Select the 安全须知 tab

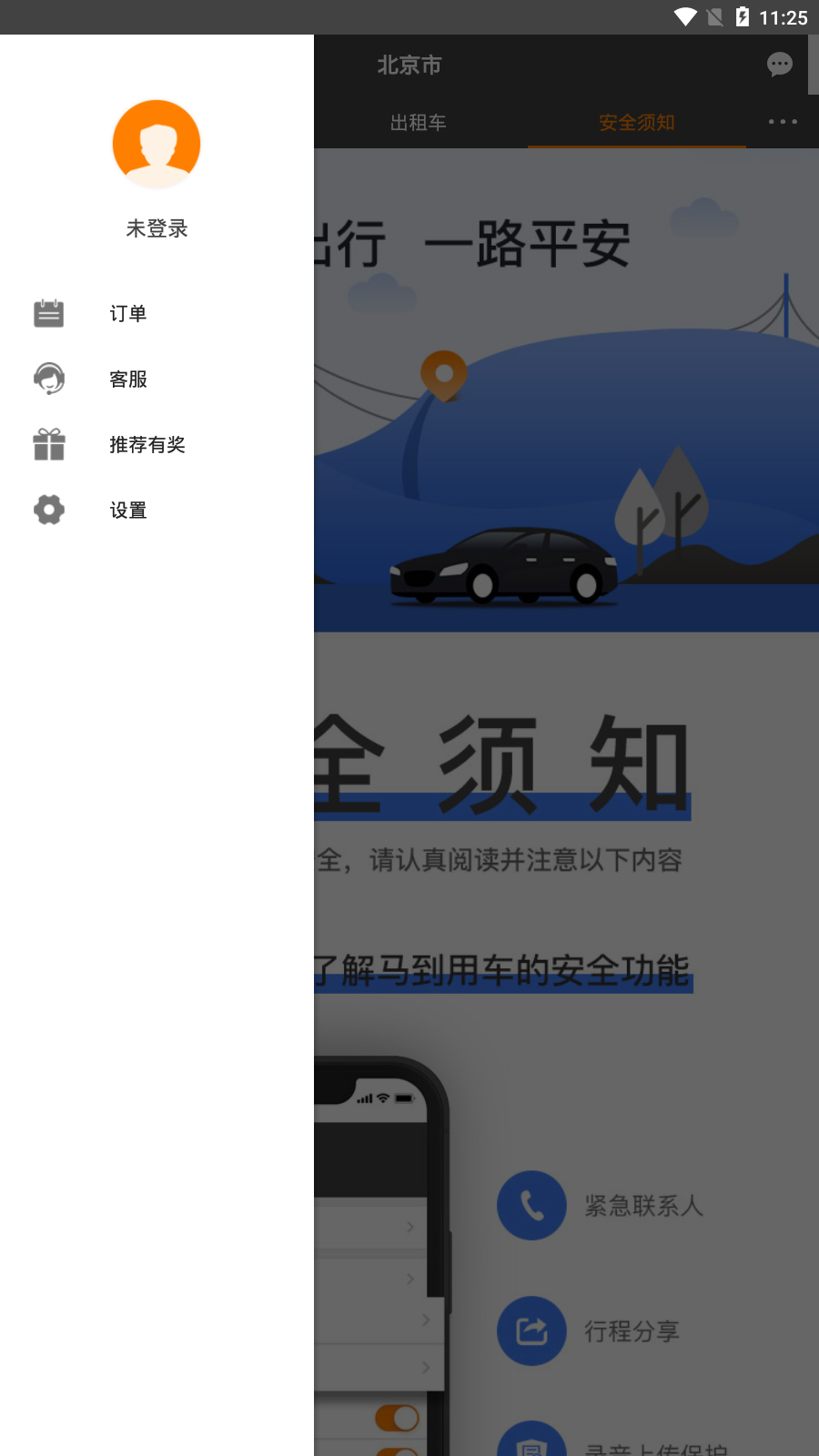coord(636,122)
